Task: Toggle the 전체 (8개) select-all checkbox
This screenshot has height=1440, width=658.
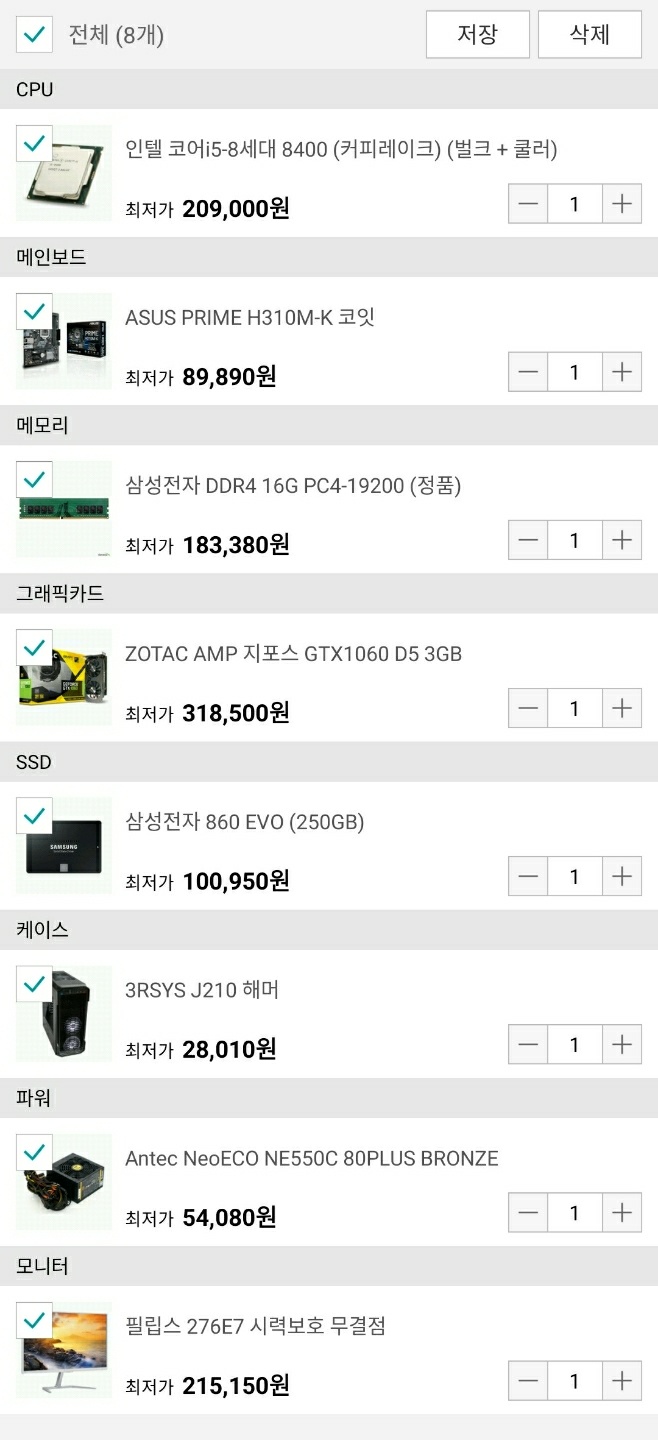Action: [35, 35]
